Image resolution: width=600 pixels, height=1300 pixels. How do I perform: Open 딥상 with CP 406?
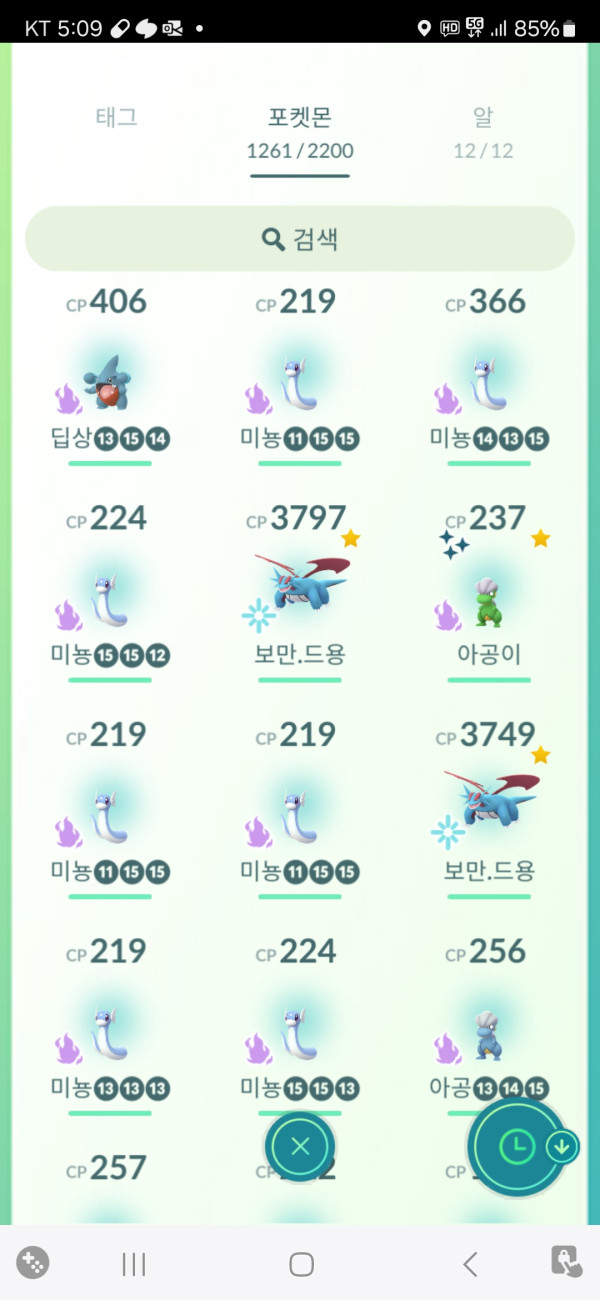tap(110, 385)
